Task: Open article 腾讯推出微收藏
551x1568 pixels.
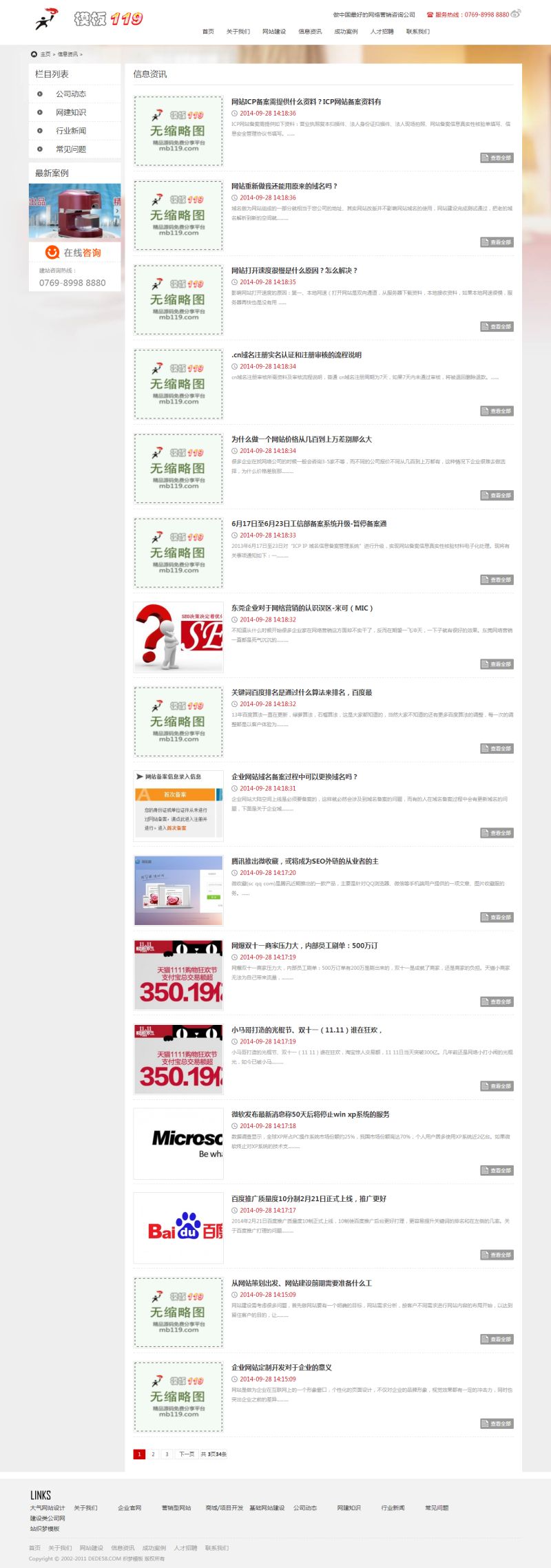Action: tap(304, 861)
